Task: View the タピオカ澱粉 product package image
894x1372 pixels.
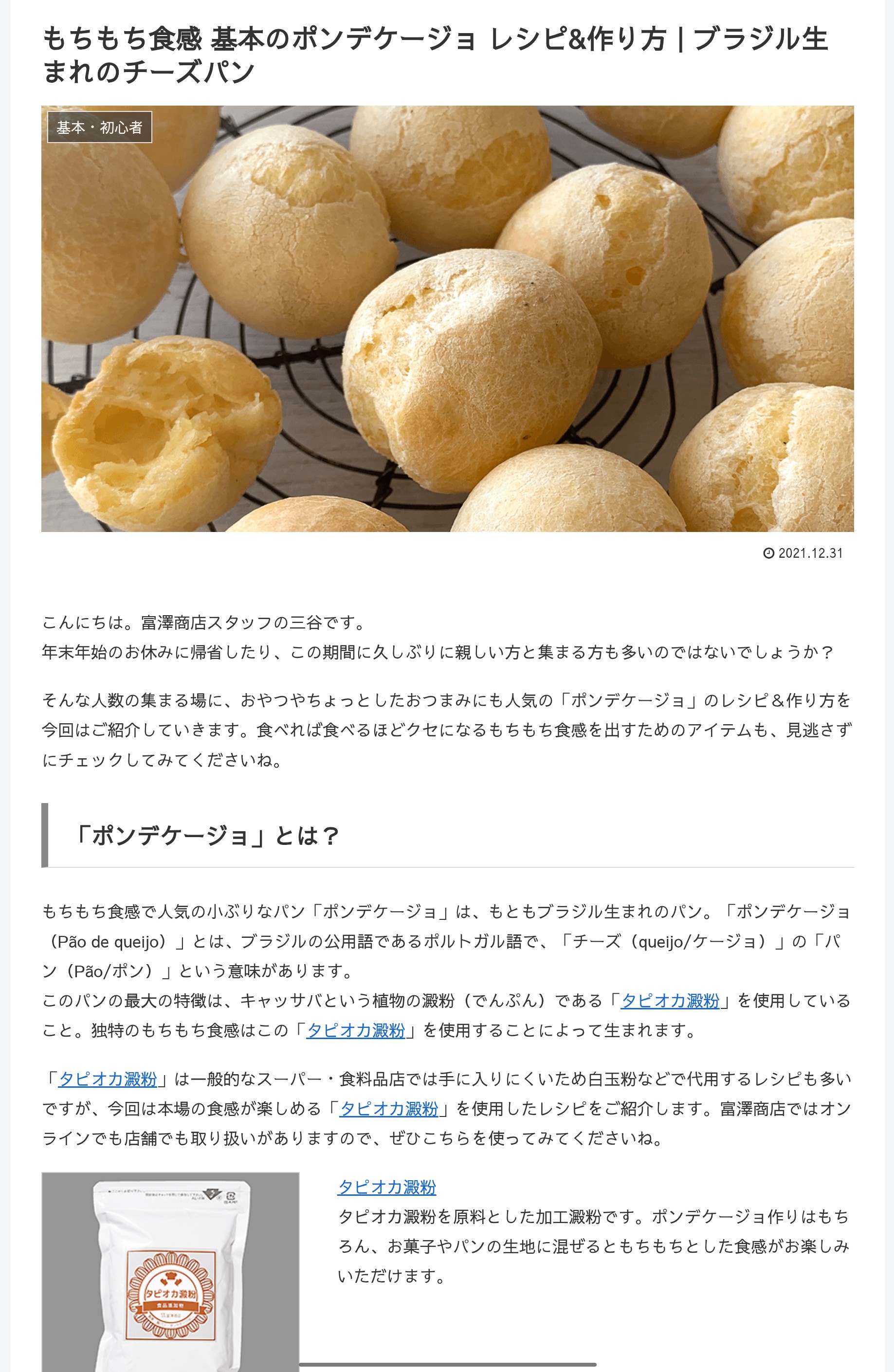Action: [171, 1272]
